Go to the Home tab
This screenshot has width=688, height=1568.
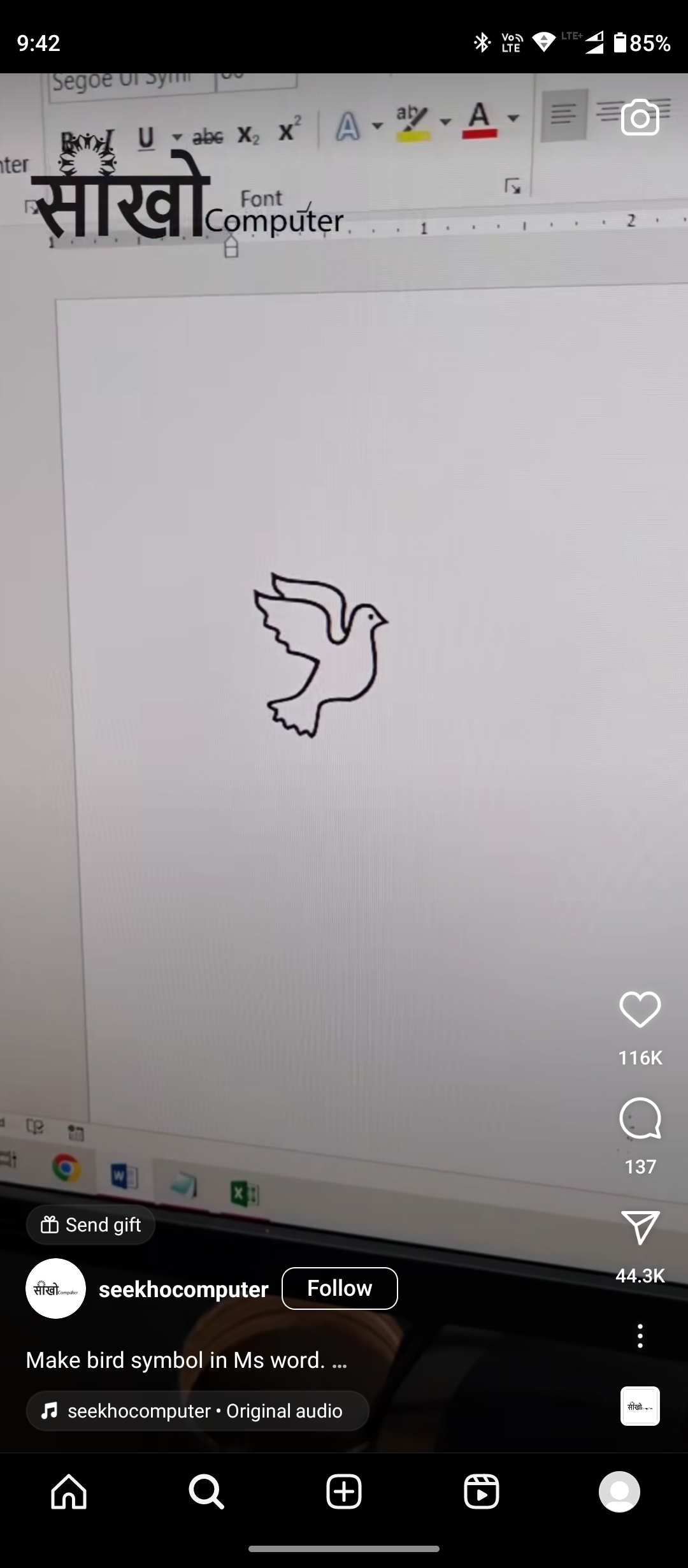pos(69,1492)
